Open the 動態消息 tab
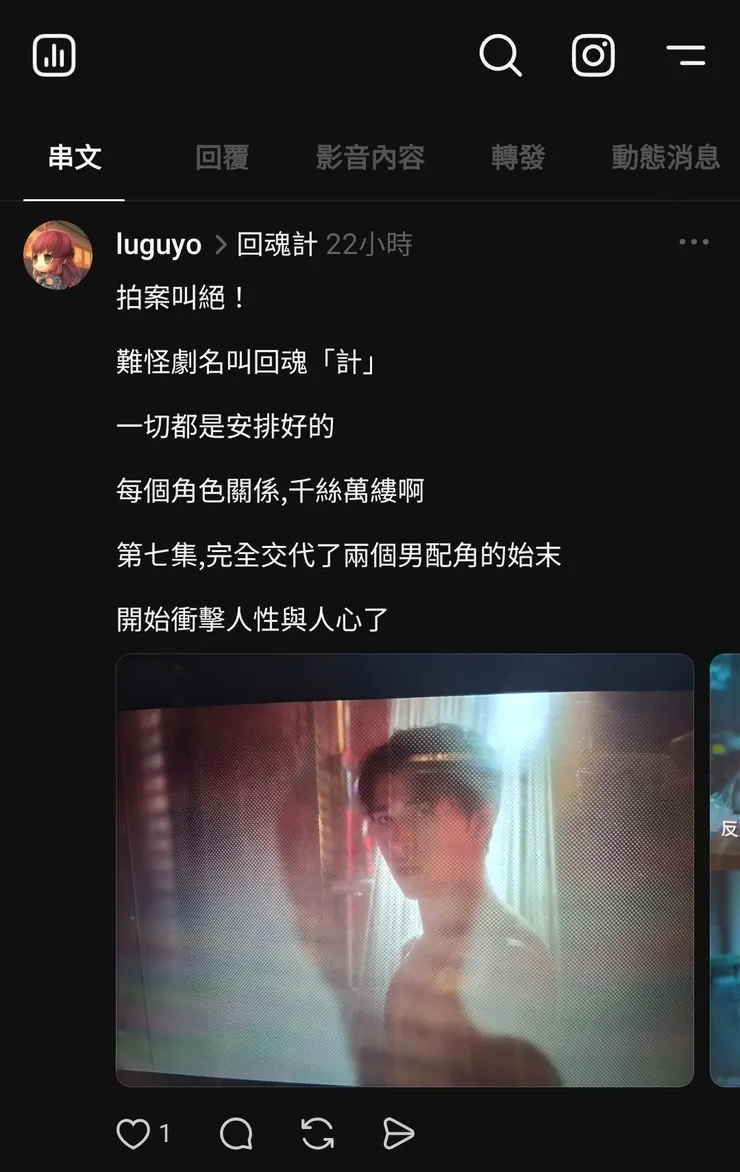Viewport: 740px width, 1172px height. pyautogui.click(x=663, y=158)
